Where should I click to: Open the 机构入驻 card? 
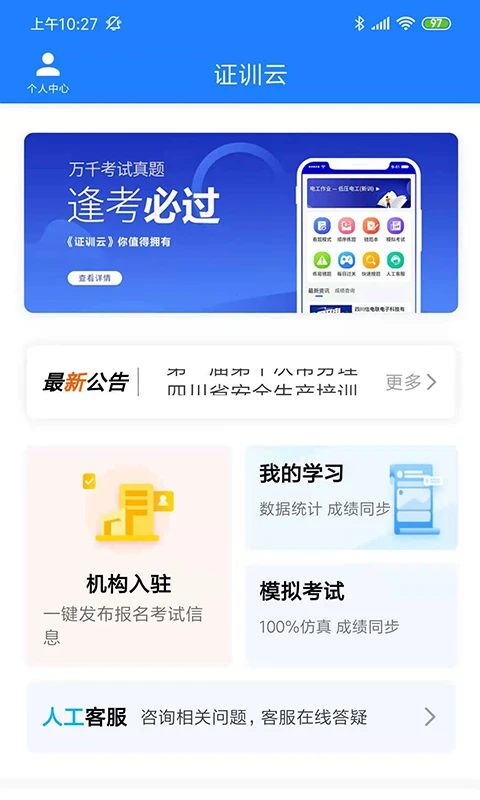[x=129, y=556]
